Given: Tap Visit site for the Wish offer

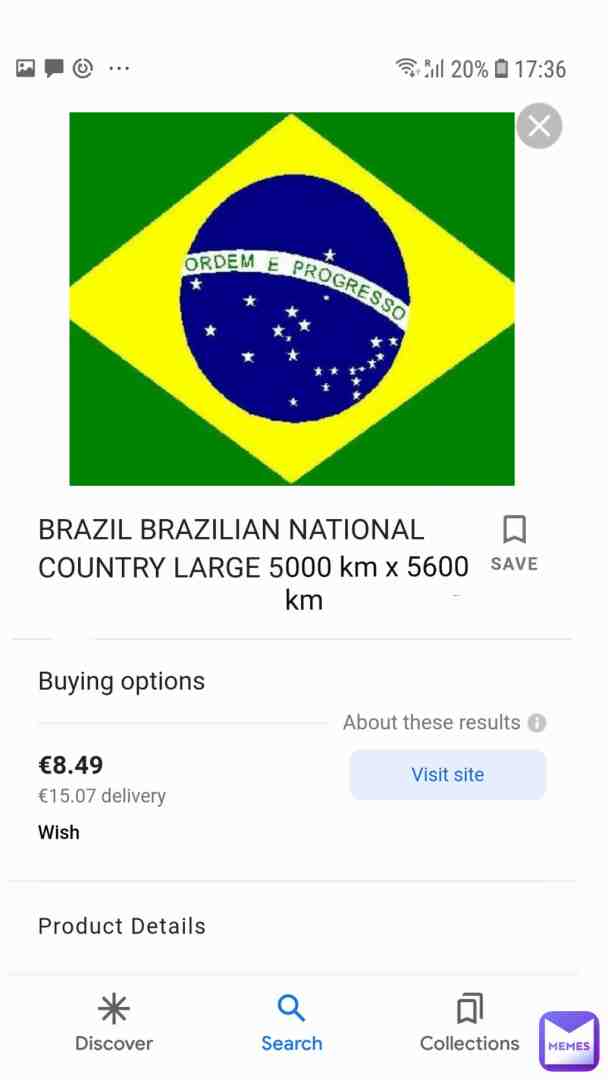Looking at the screenshot, I should (448, 775).
